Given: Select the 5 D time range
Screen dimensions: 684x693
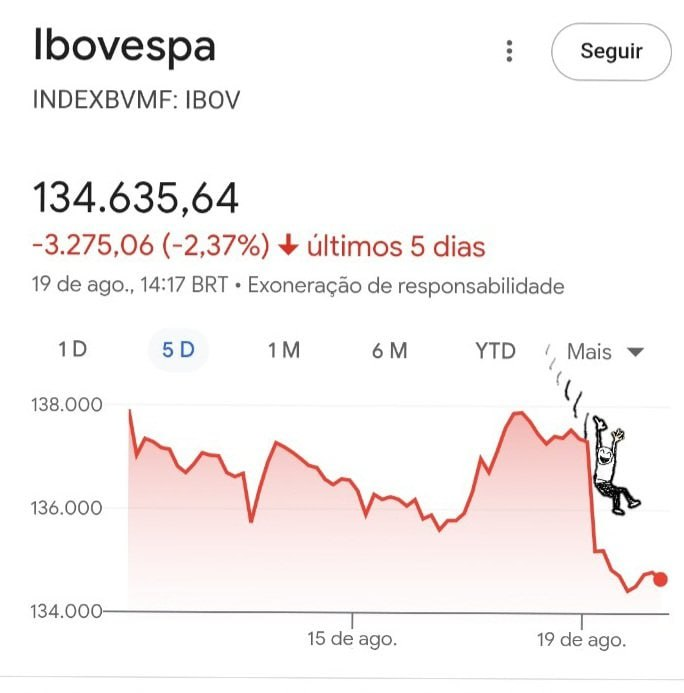Looking at the screenshot, I should 179,350.
